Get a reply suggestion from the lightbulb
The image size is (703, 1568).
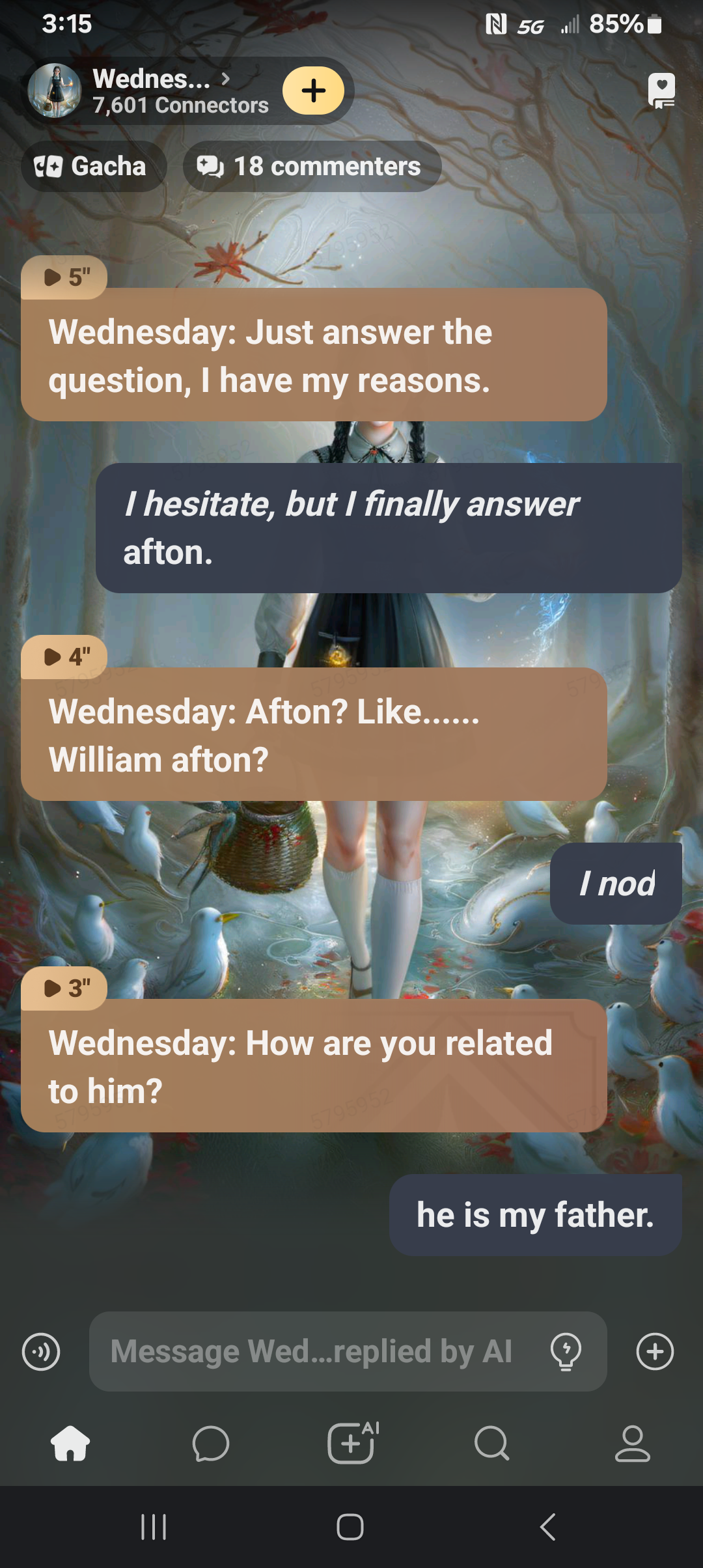coord(566,1352)
